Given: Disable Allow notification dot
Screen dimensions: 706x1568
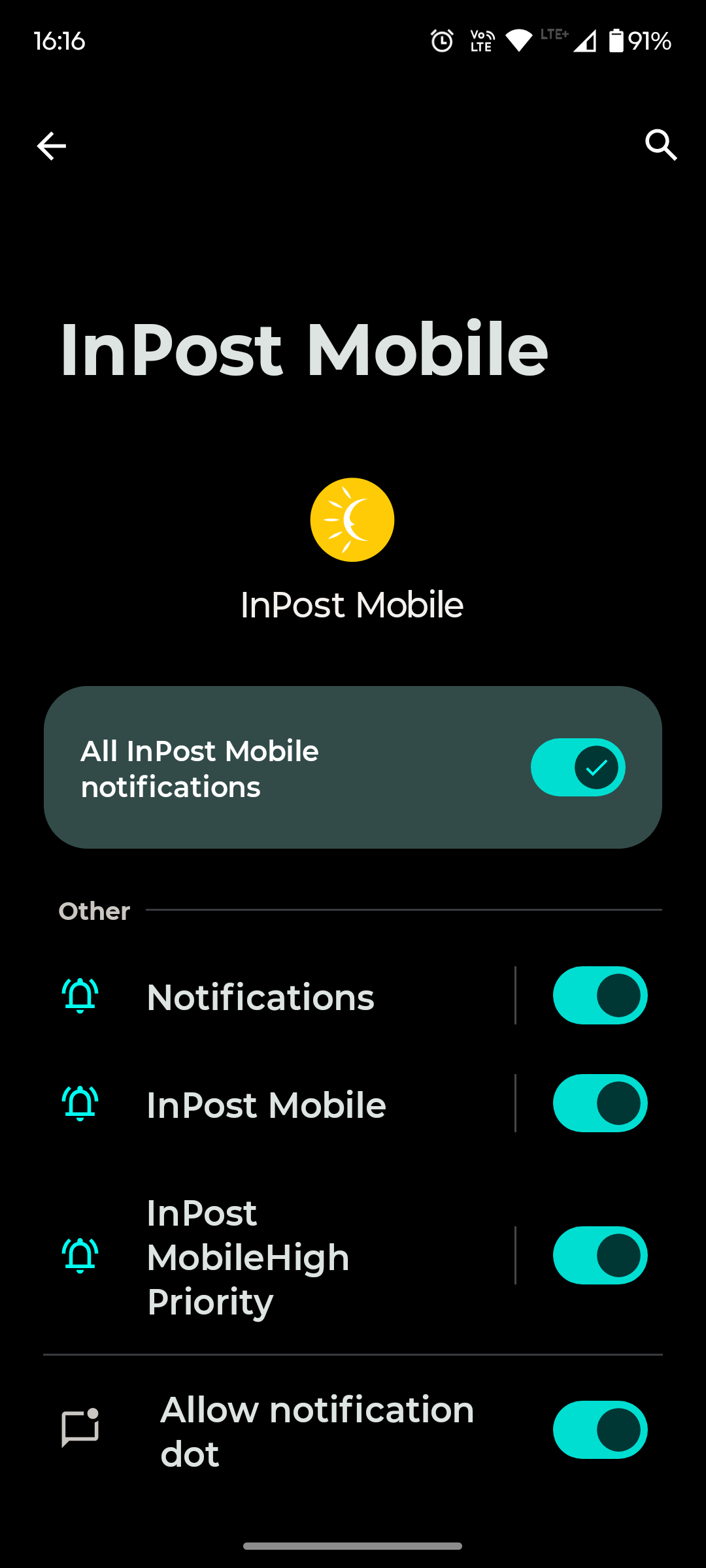Looking at the screenshot, I should coord(599,1429).
